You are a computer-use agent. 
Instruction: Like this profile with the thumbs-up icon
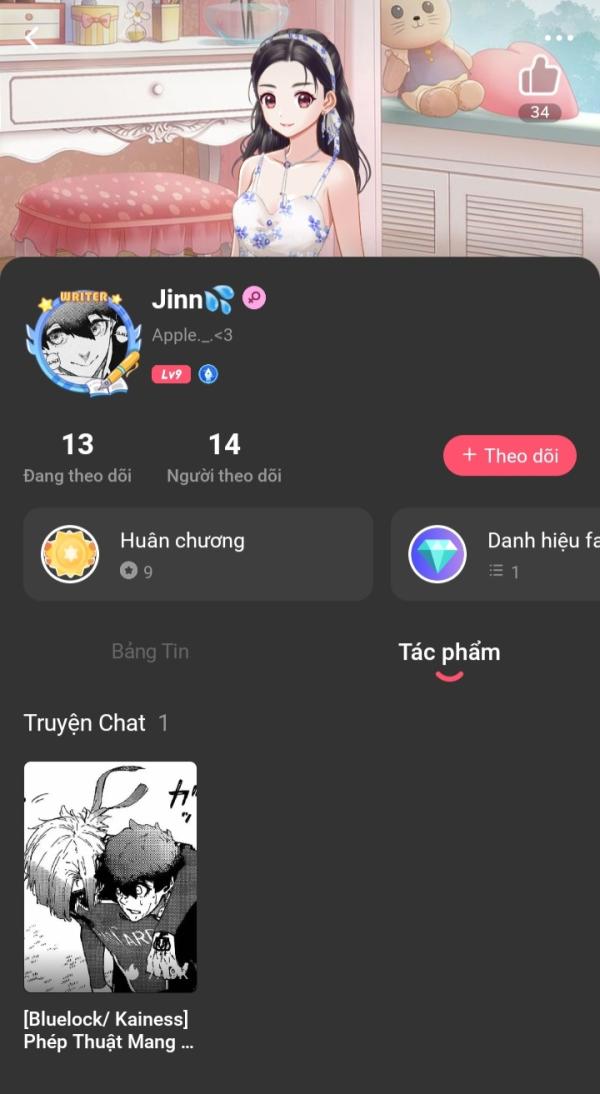coord(539,75)
